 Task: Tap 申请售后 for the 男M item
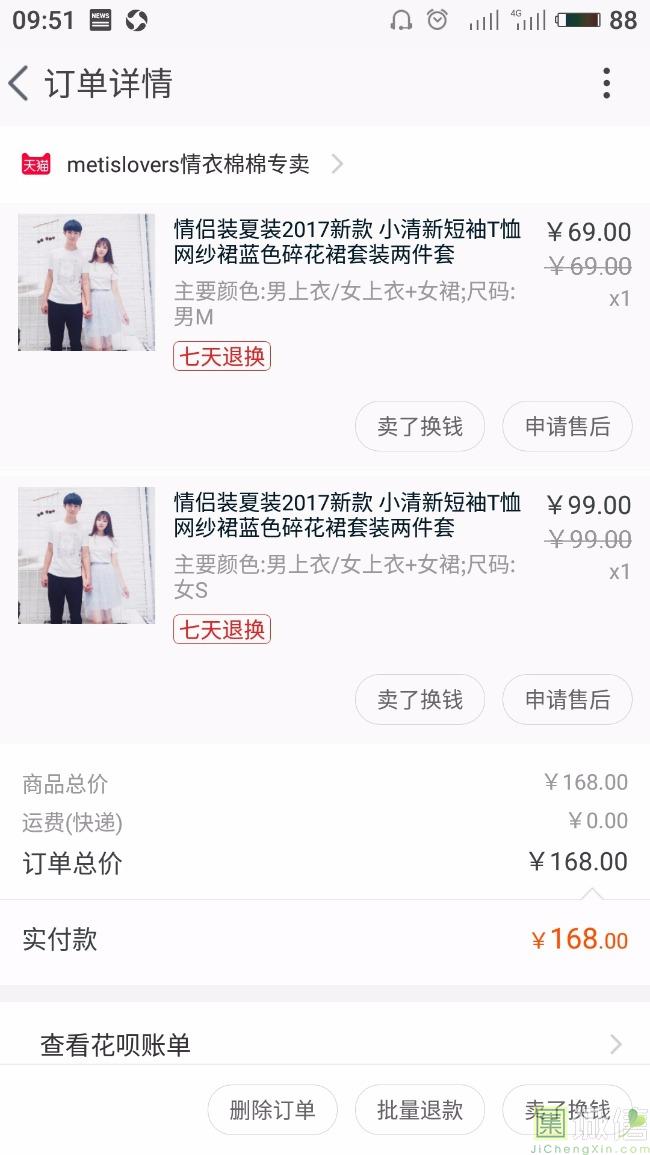(567, 427)
